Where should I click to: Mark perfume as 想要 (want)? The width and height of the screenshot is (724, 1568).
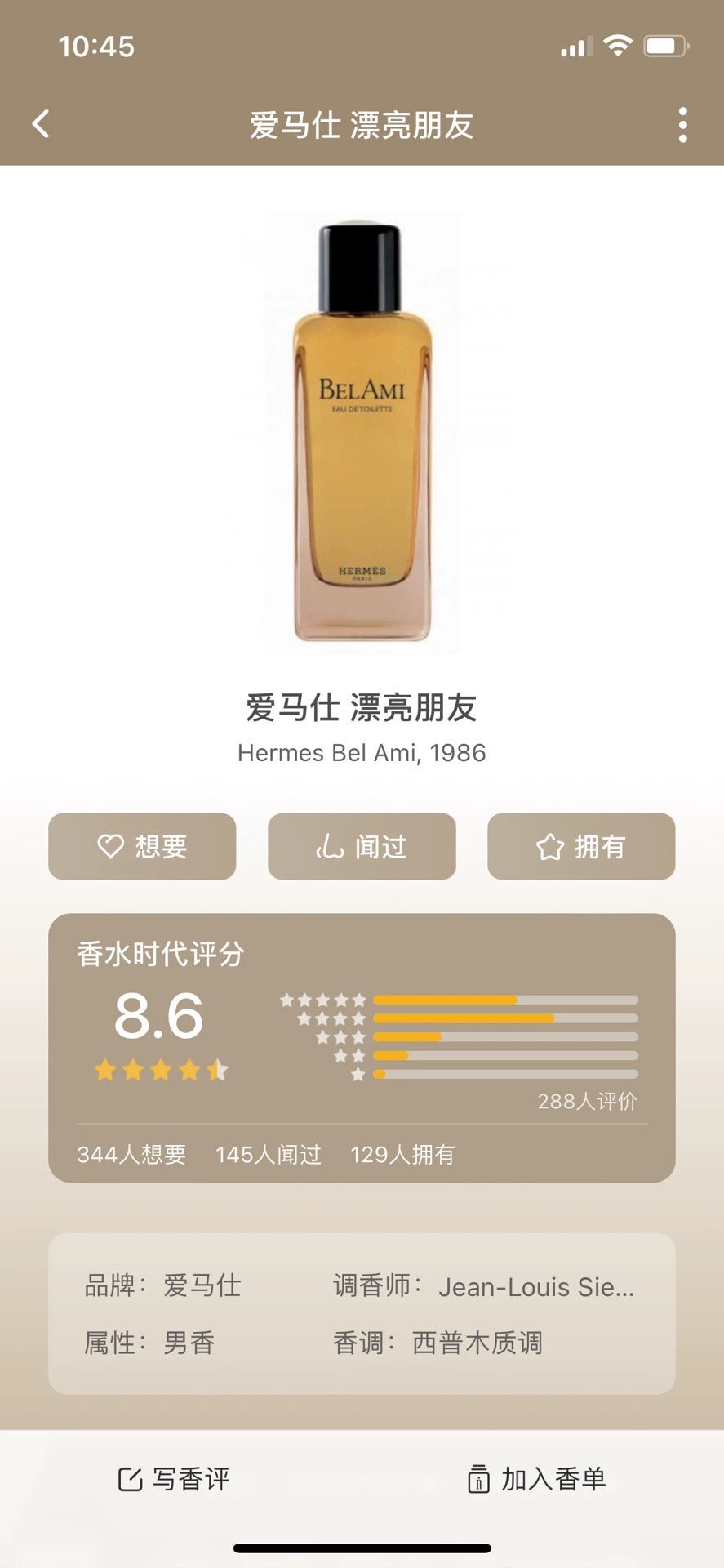point(142,846)
